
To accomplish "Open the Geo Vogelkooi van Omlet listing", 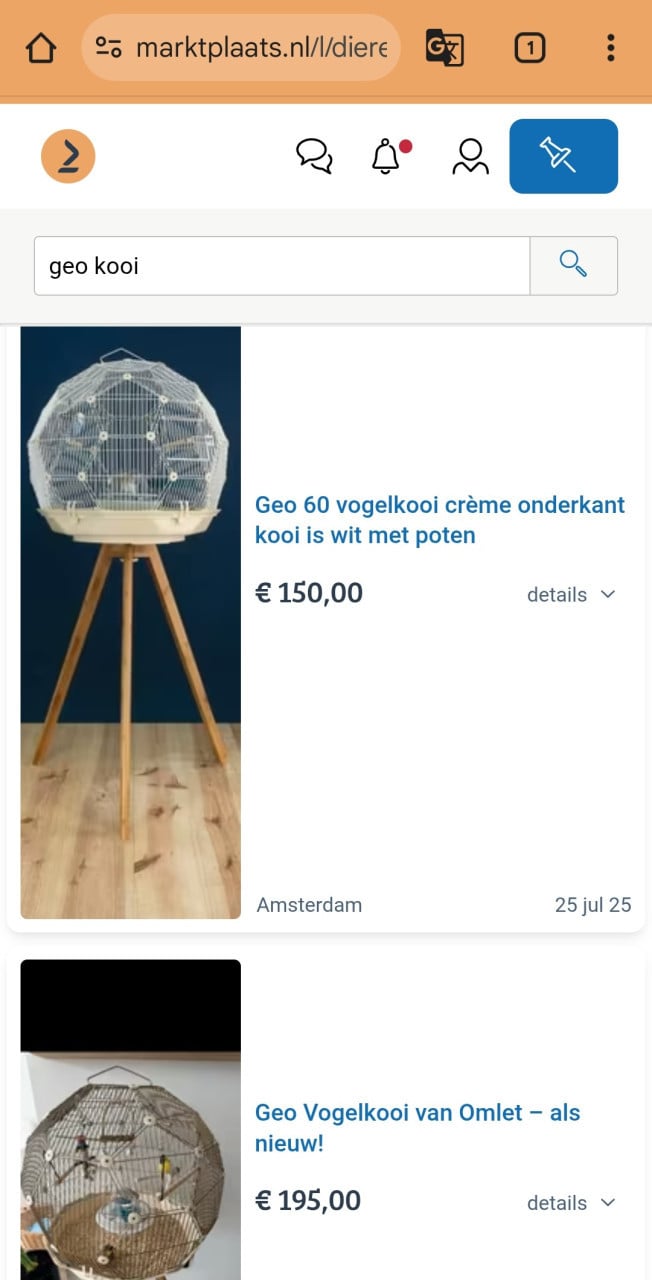I will [x=417, y=1127].
